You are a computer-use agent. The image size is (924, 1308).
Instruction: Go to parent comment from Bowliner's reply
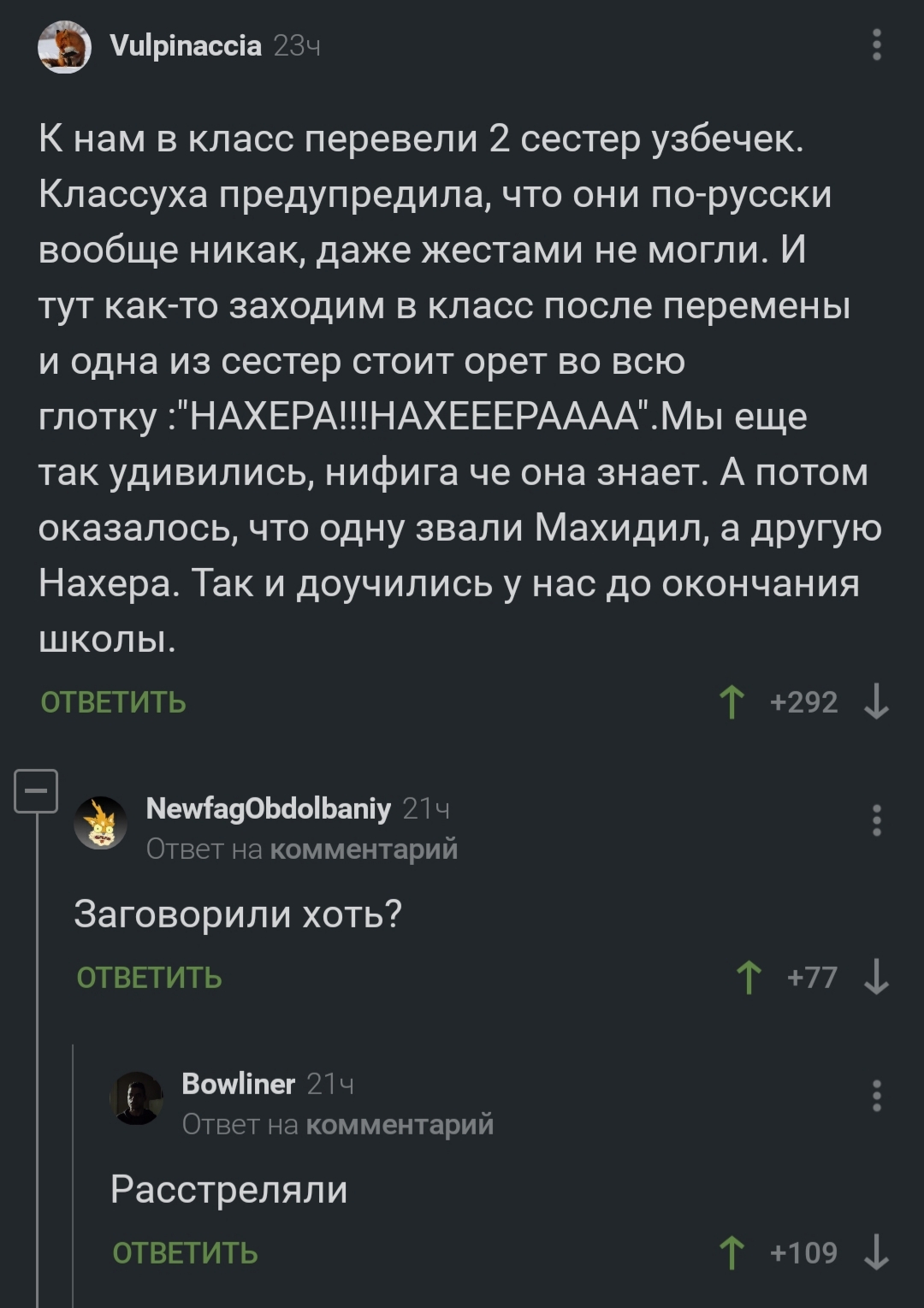coord(399,1124)
